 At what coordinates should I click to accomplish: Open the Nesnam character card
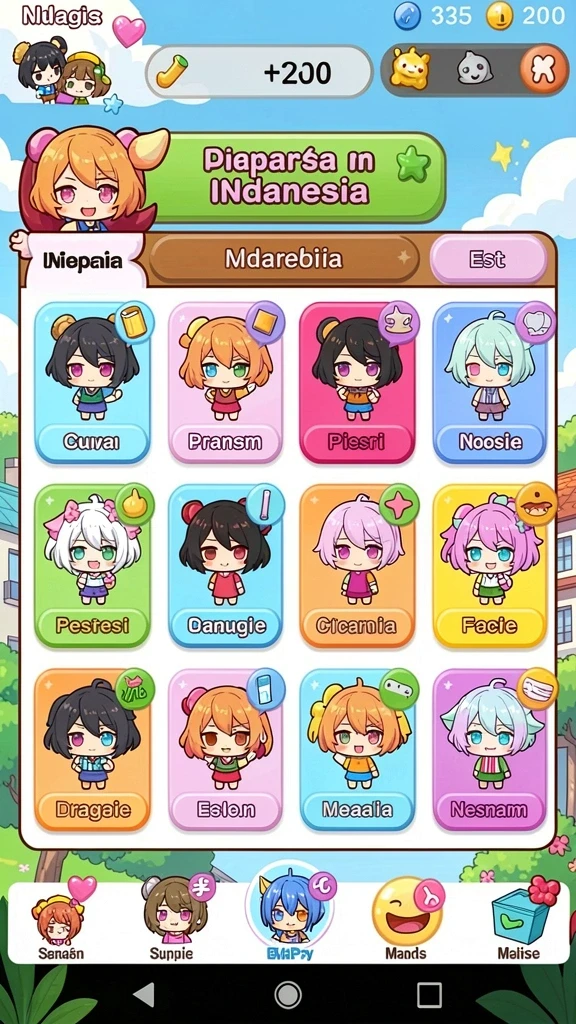(490, 750)
